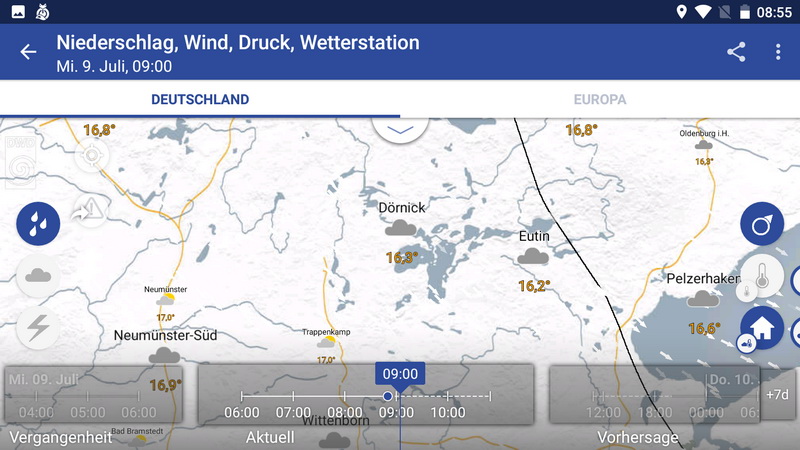
Task: Open the Vergangenheit timeline panel
Action: (x=94, y=394)
